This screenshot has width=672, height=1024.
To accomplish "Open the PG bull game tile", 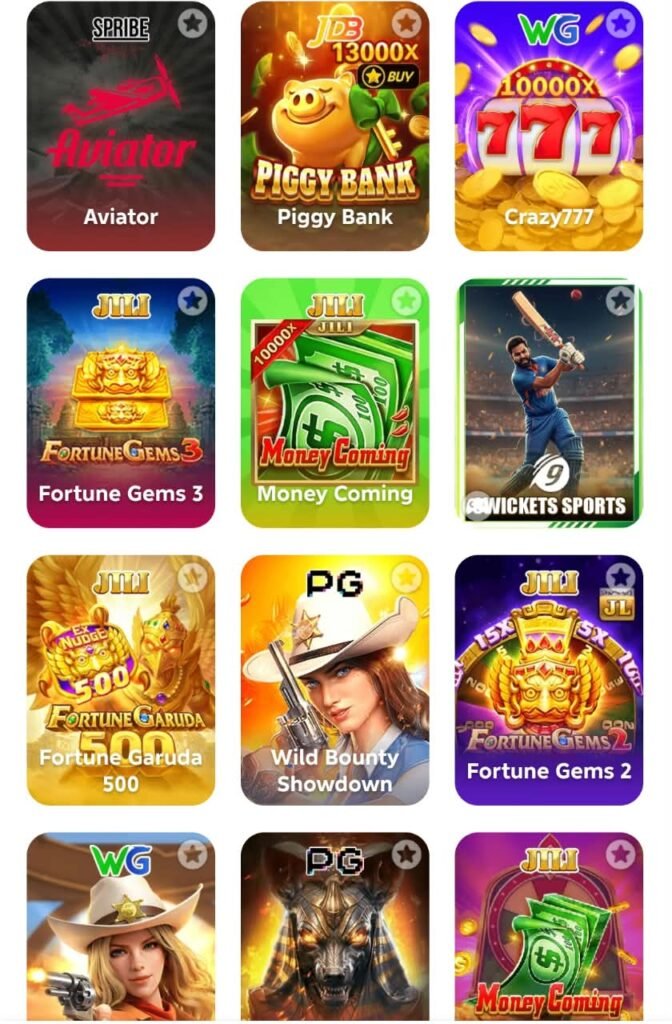I will point(335,926).
